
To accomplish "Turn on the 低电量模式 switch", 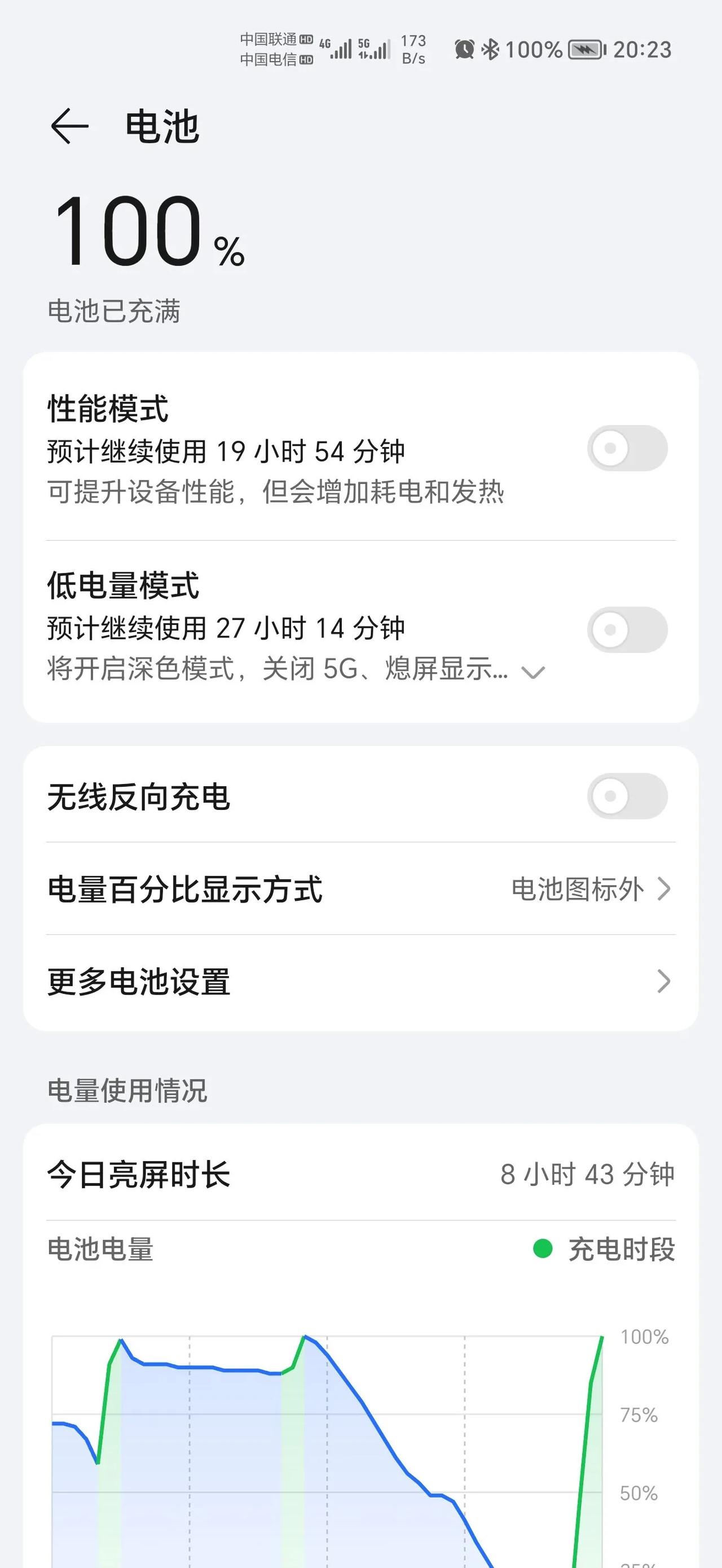I will (x=627, y=629).
